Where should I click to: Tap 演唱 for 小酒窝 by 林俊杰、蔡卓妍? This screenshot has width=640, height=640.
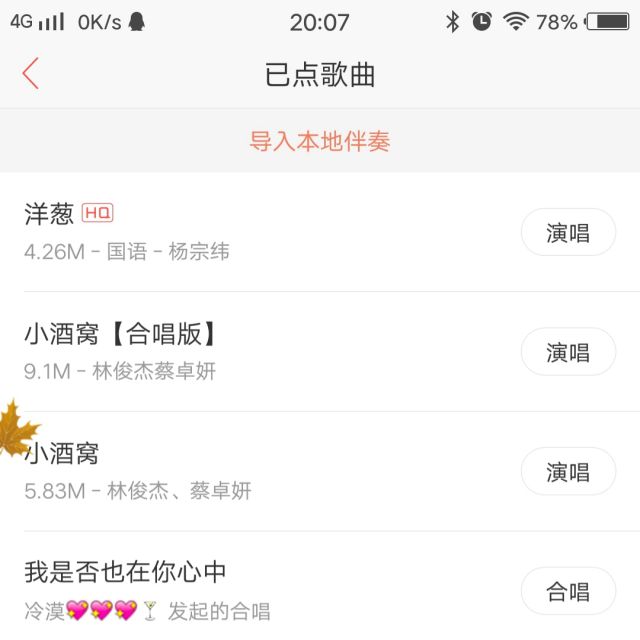[x=568, y=472]
